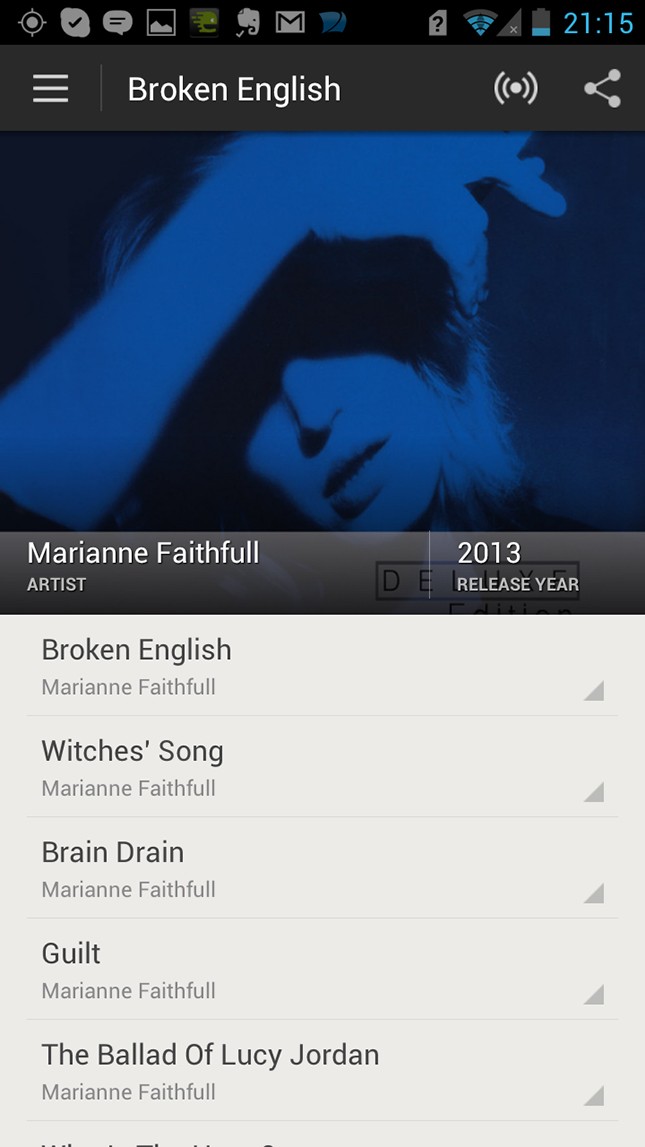The image size is (645, 1147).
Task: Open the broadcast/cast icon
Action: [515, 89]
